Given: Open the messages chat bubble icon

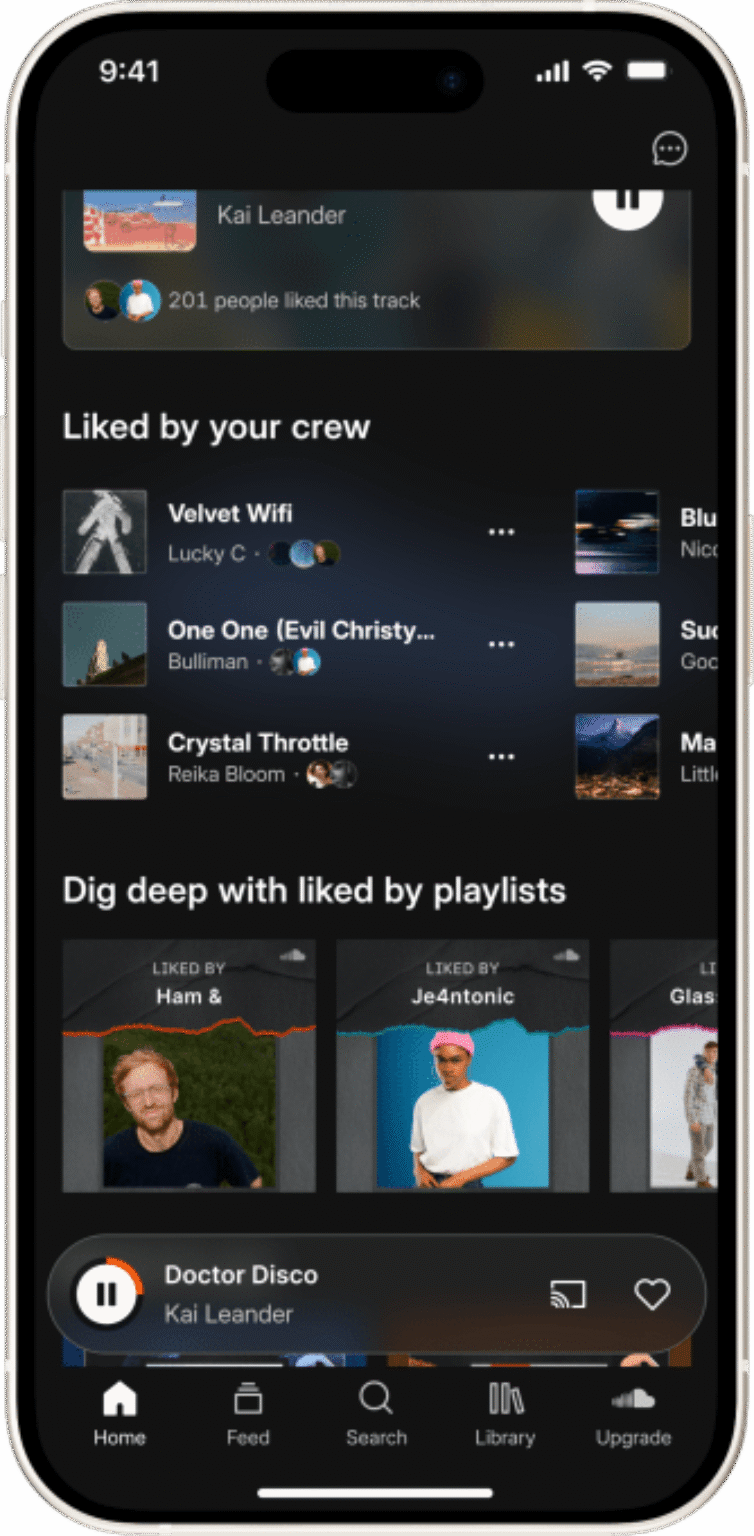Looking at the screenshot, I should (x=669, y=149).
